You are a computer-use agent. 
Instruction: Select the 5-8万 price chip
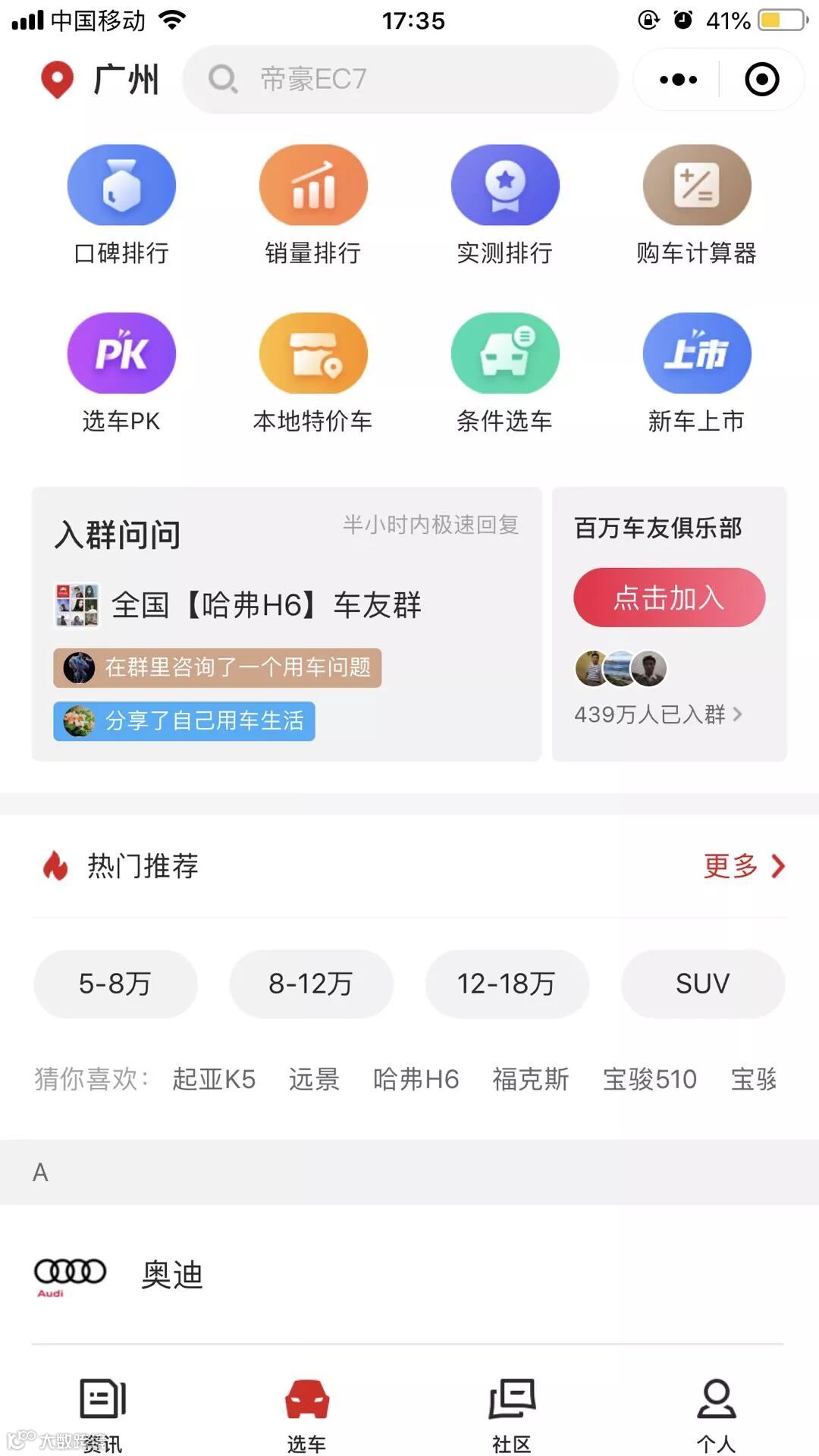[115, 984]
